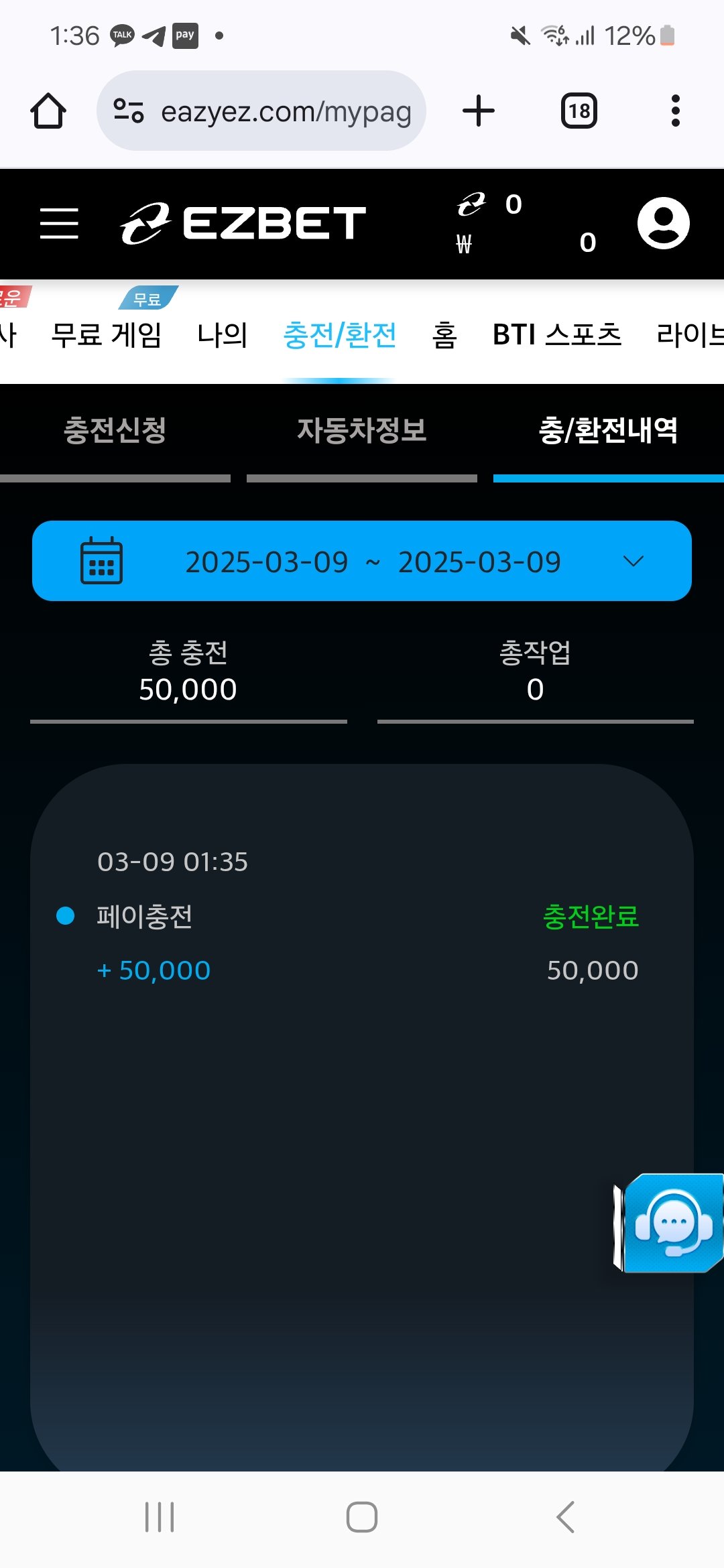Image resolution: width=724 pixels, height=1568 pixels.
Task: Open the BTI 스포츠 tab
Action: (557, 334)
